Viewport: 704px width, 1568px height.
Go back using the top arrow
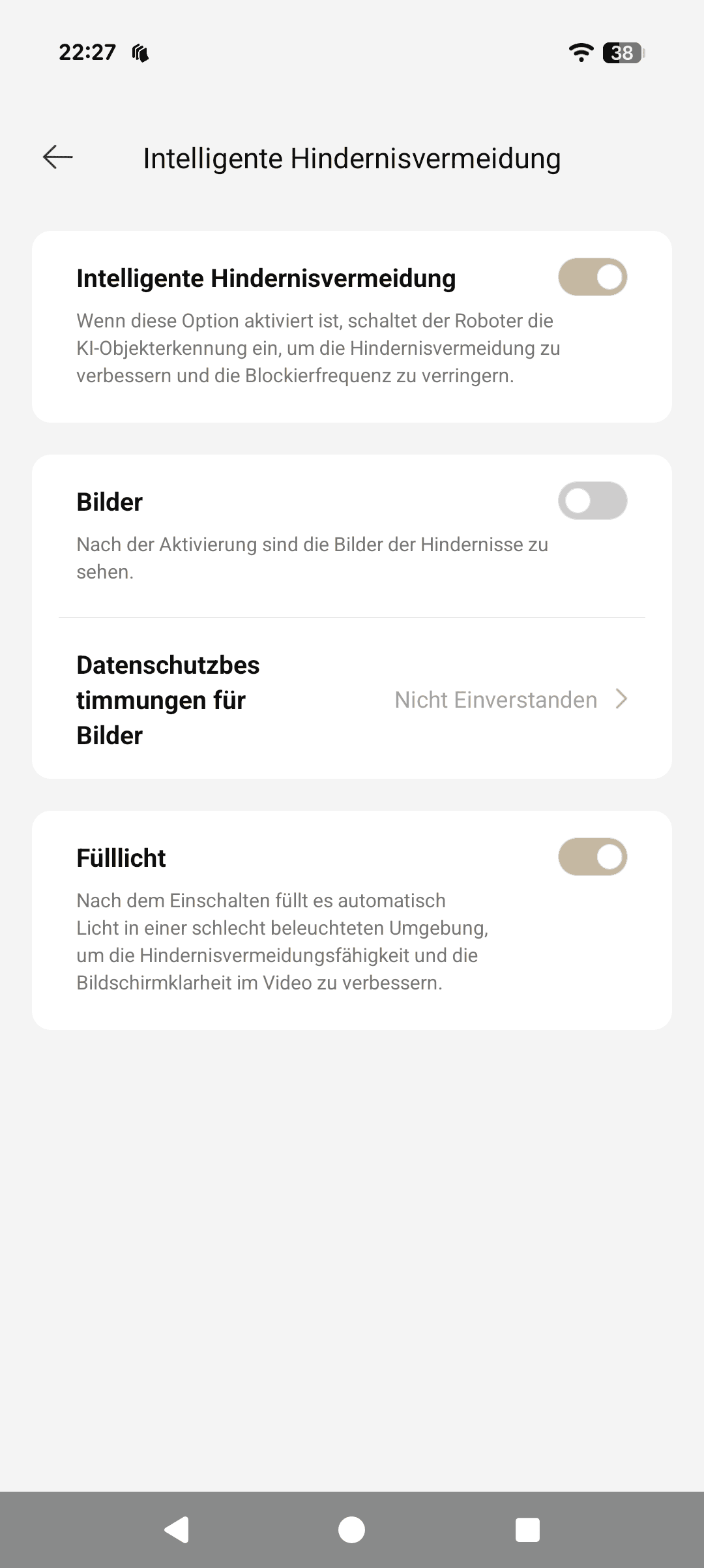pyautogui.click(x=57, y=157)
